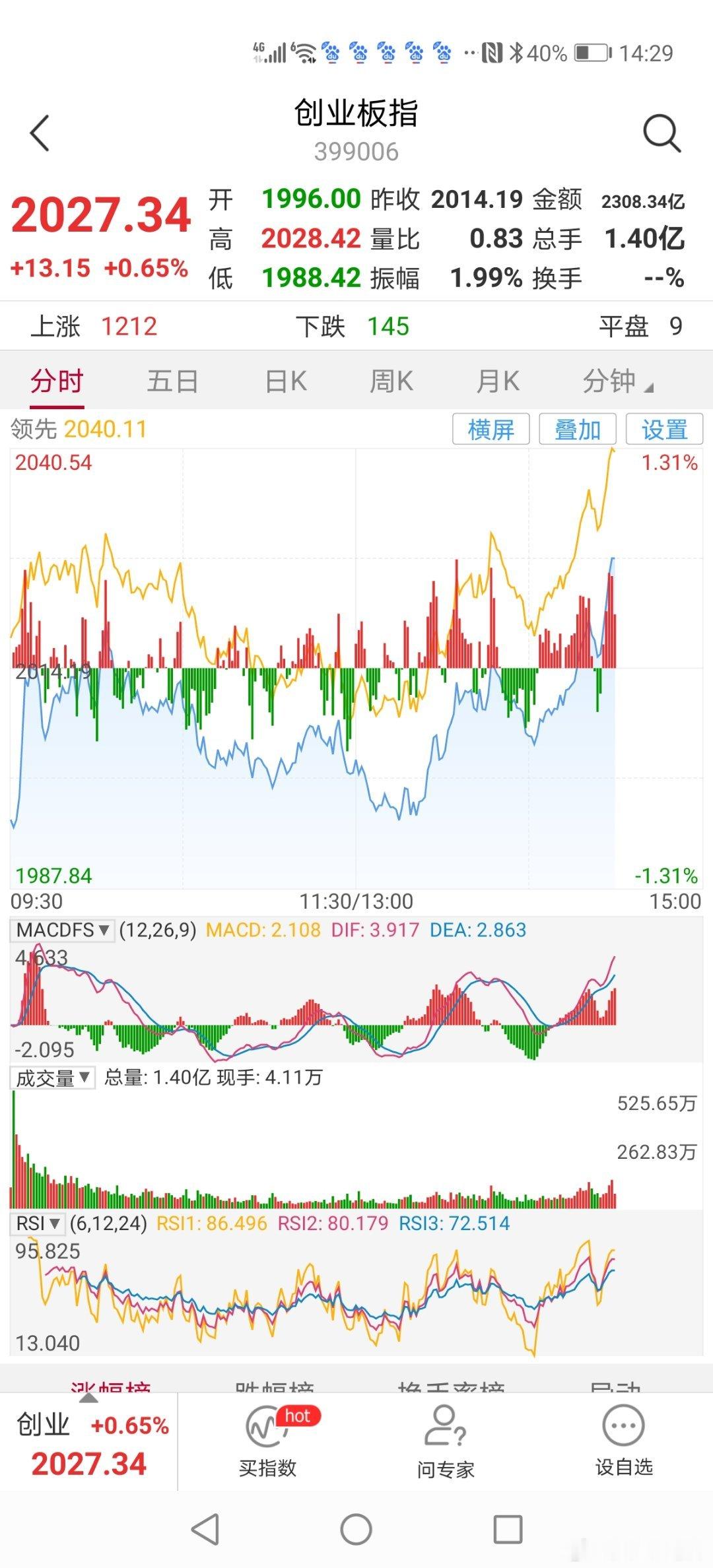
Task: Select the 分时 chart tab
Action: [57, 381]
